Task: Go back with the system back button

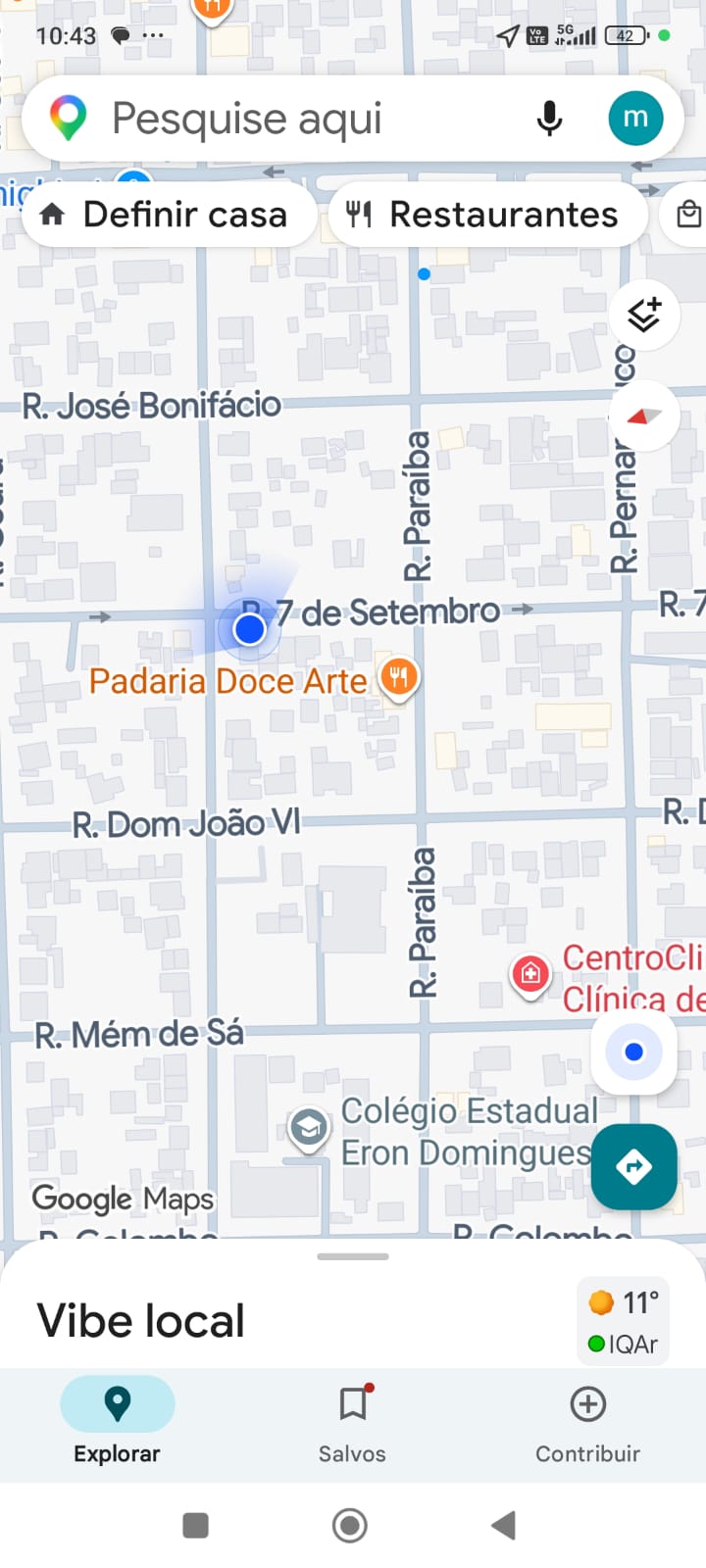Action: 503,1525
